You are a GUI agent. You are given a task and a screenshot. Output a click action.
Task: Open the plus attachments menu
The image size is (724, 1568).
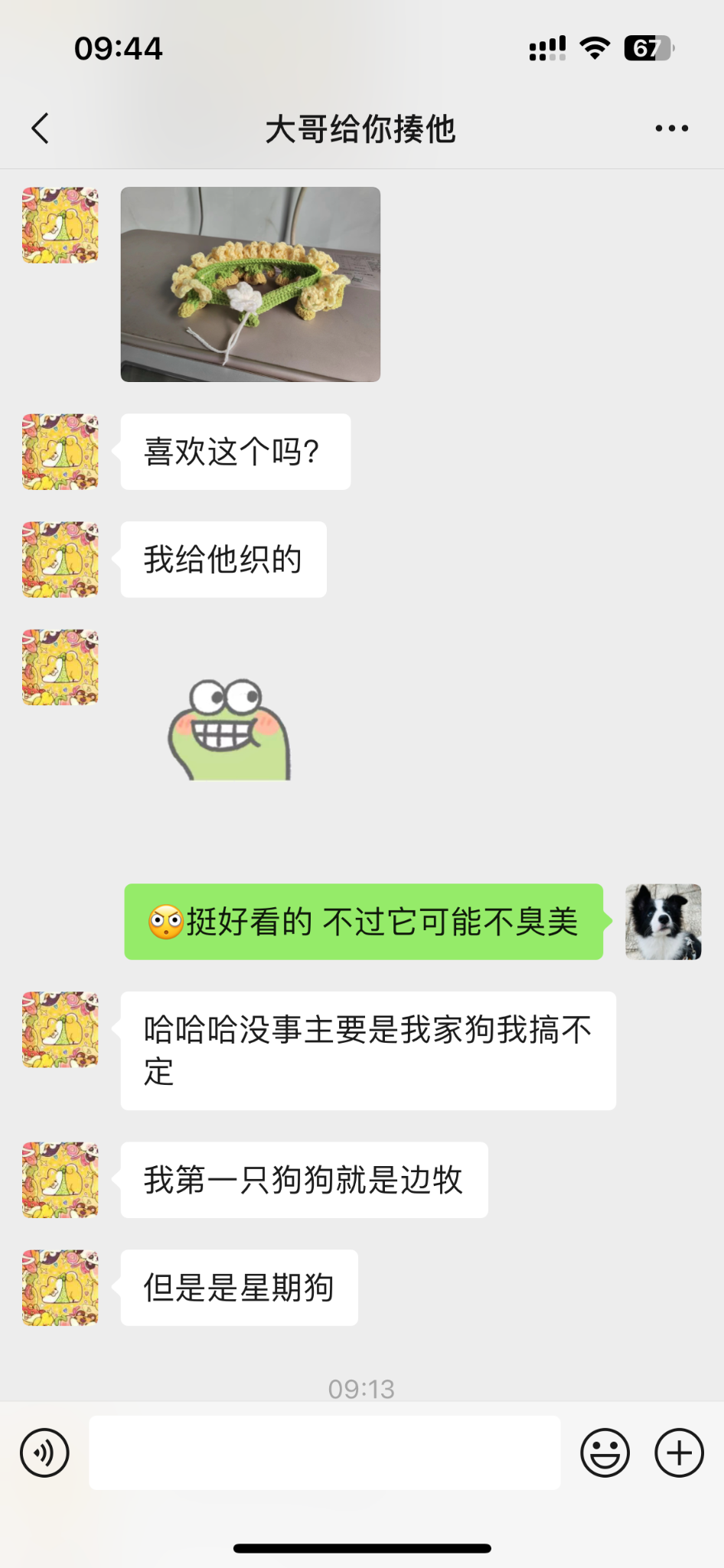pyautogui.click(x=679, y=1452)
